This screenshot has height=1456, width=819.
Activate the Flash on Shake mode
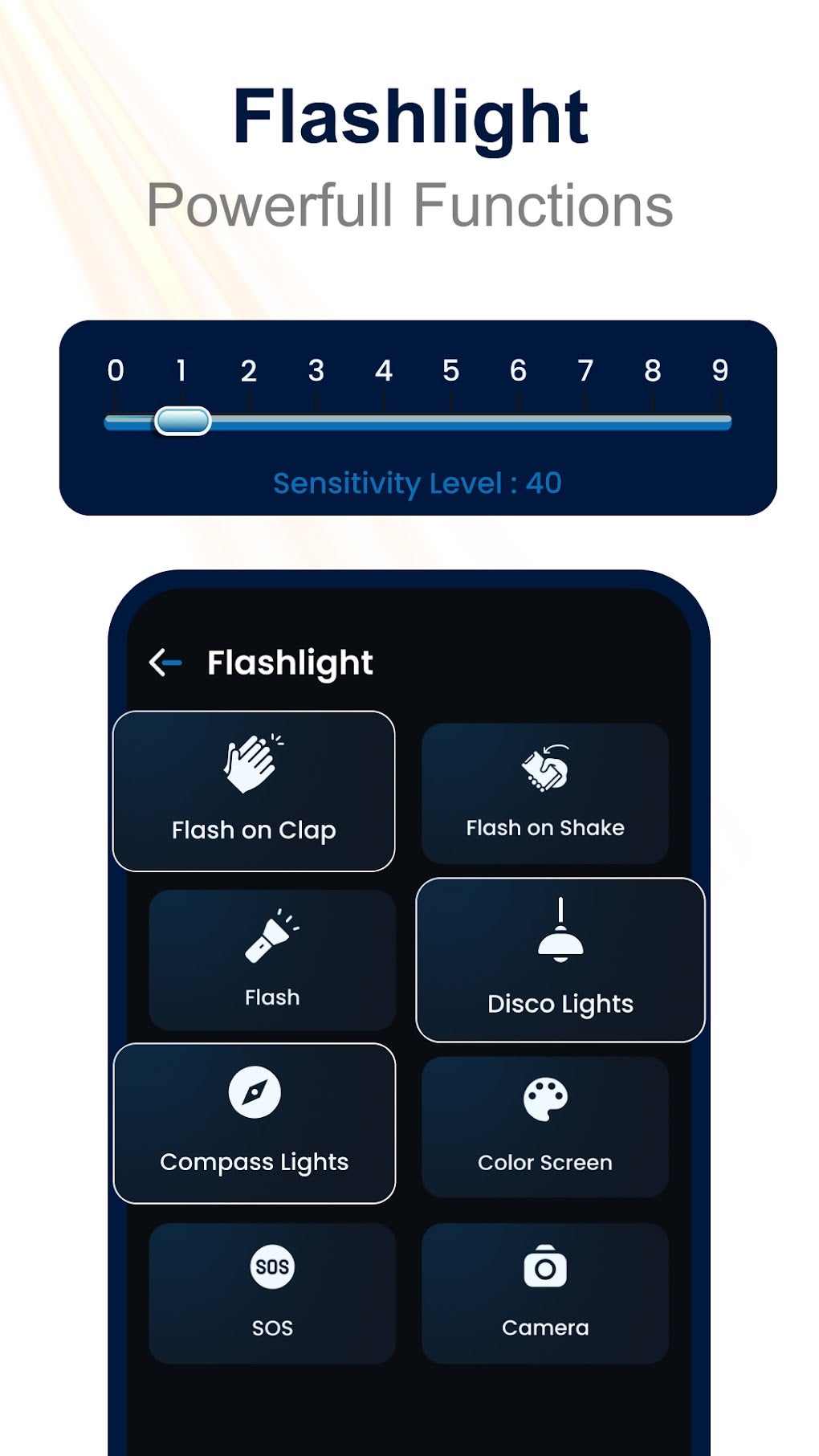pos(545,791)
